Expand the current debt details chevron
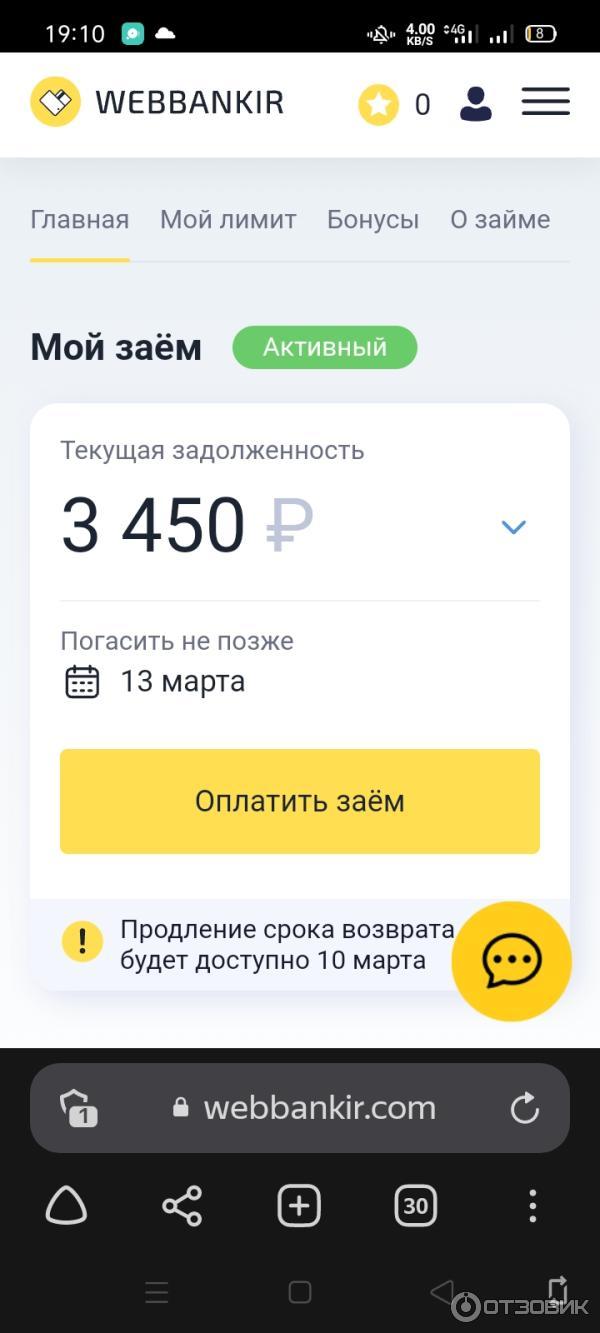The height and width of the screenshot is (1333, 600). (513, 527)
